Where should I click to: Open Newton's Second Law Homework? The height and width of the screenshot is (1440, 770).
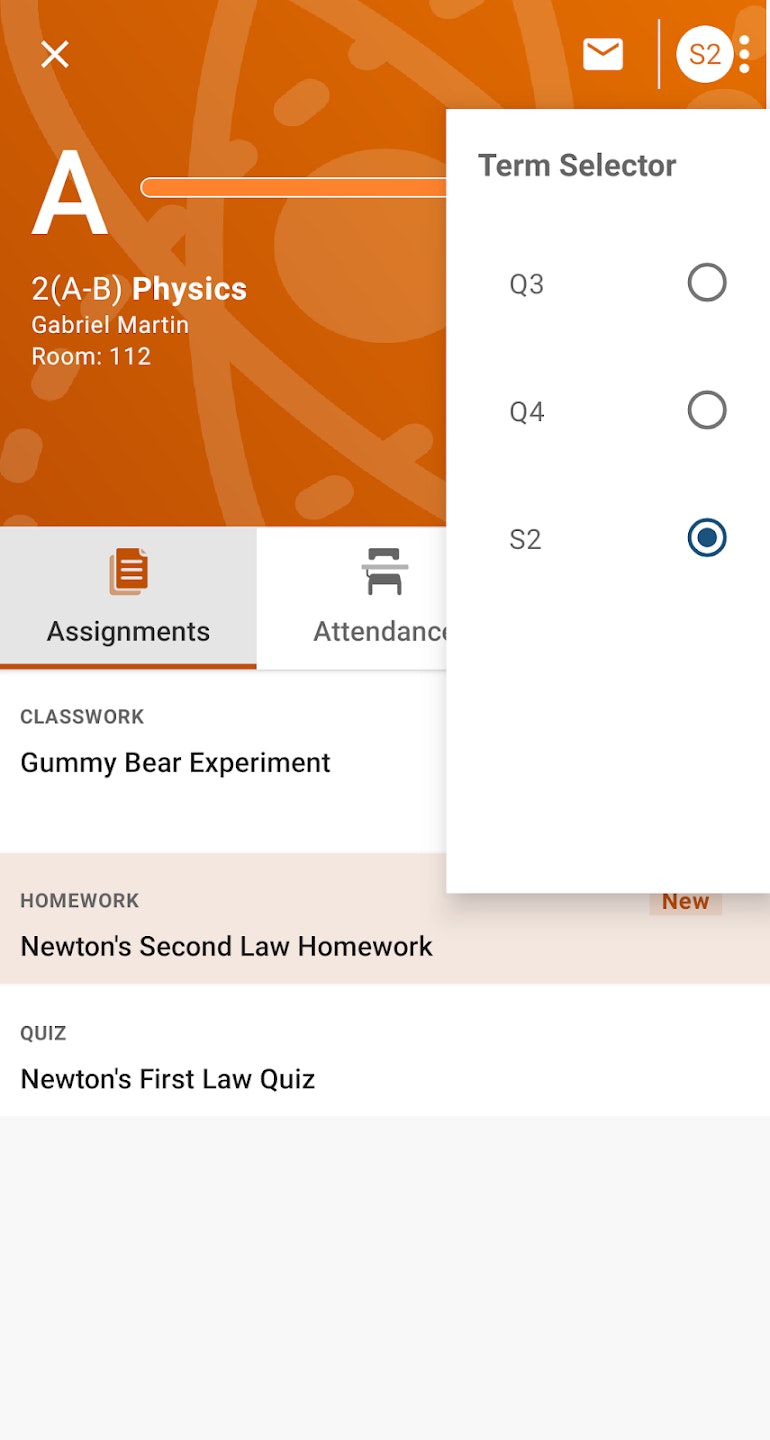tap(225, 946)
